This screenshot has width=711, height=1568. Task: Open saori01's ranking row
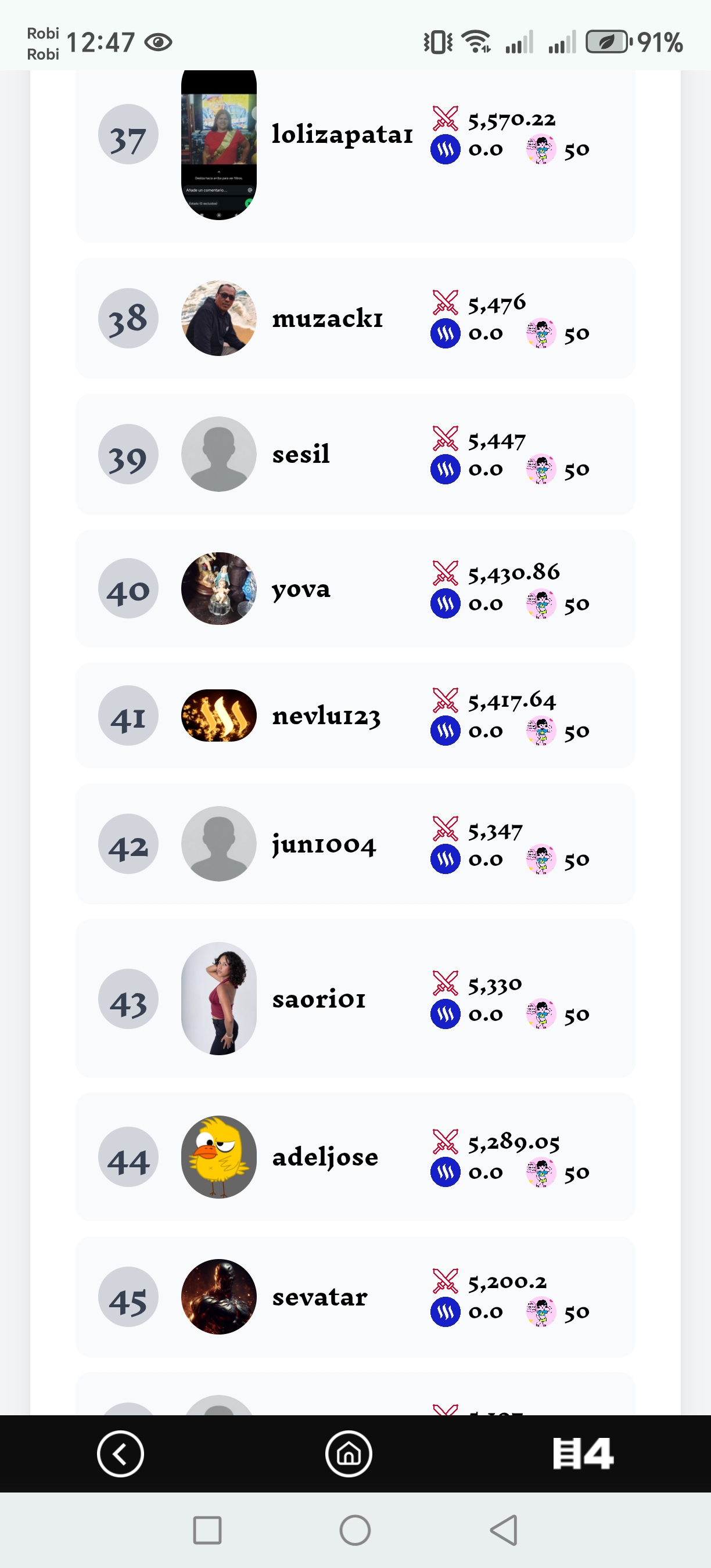pos(355,998)
